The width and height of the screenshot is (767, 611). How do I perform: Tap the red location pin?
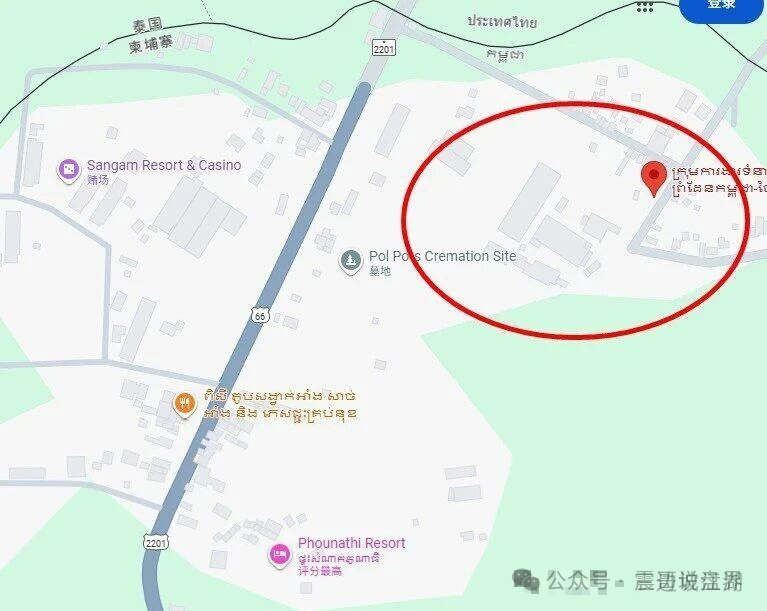[654, 178]
